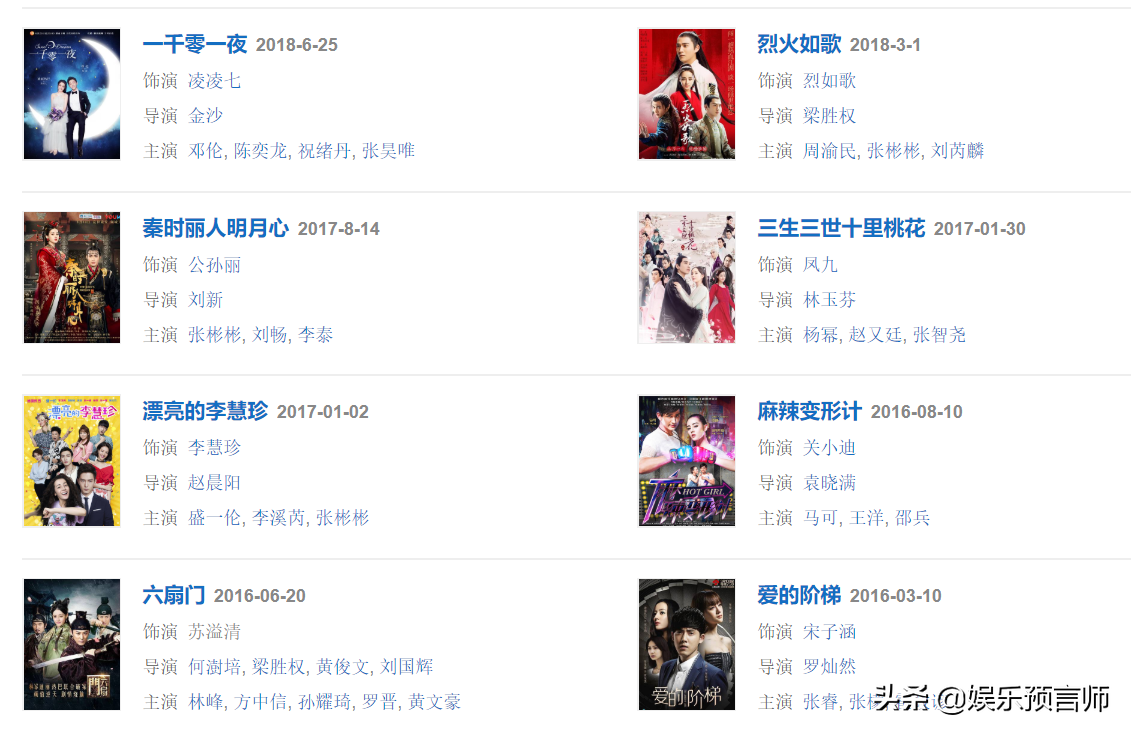The width and height of the screenshot is (1131, 734).
Task: Open the 烈火如歌 title link
Action: (799, 44)
